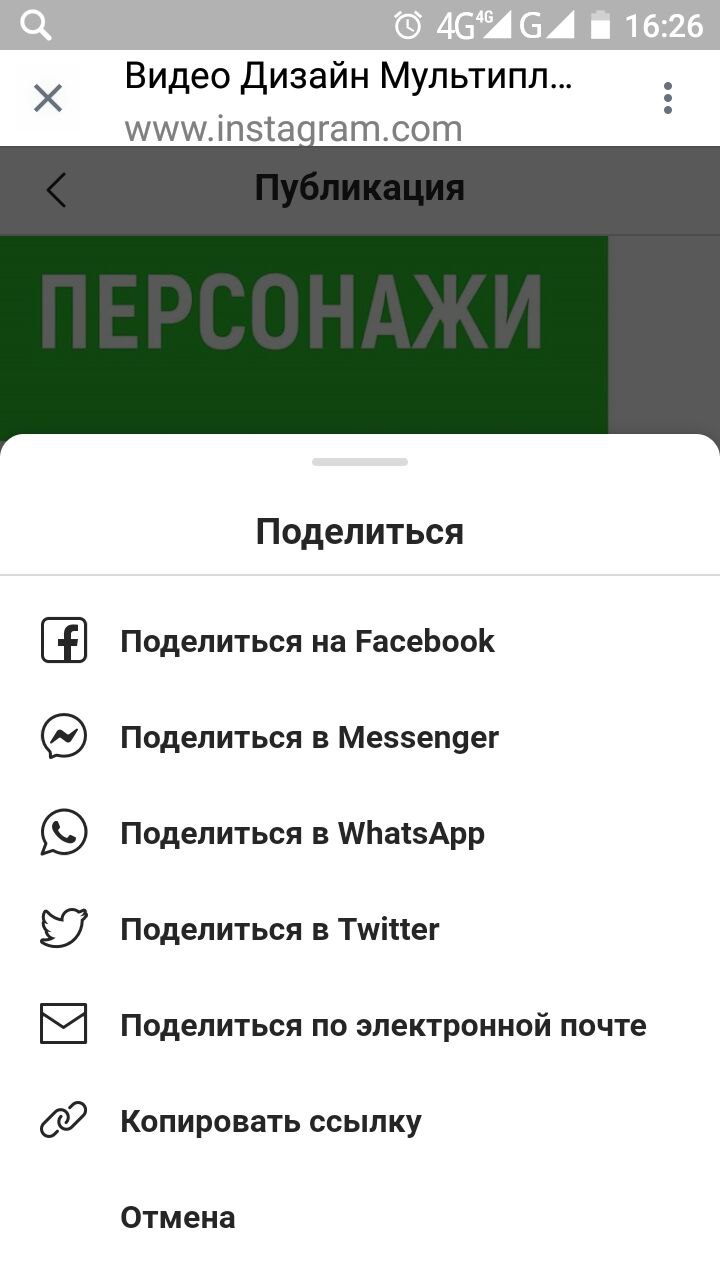The image size is (720, 1280).
Task: Choose Поделиться в Messenger
Action: 309,737
